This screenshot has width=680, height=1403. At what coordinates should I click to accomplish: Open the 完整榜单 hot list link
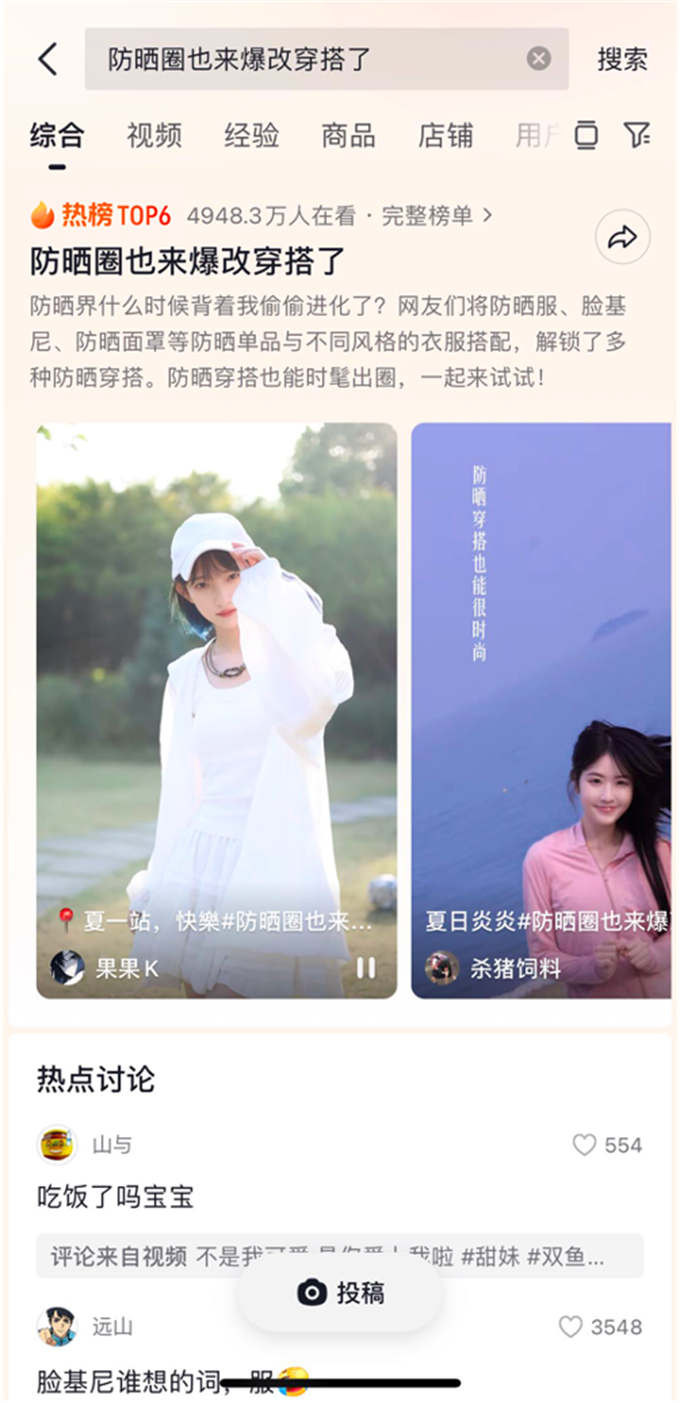(x=437, y=215)
